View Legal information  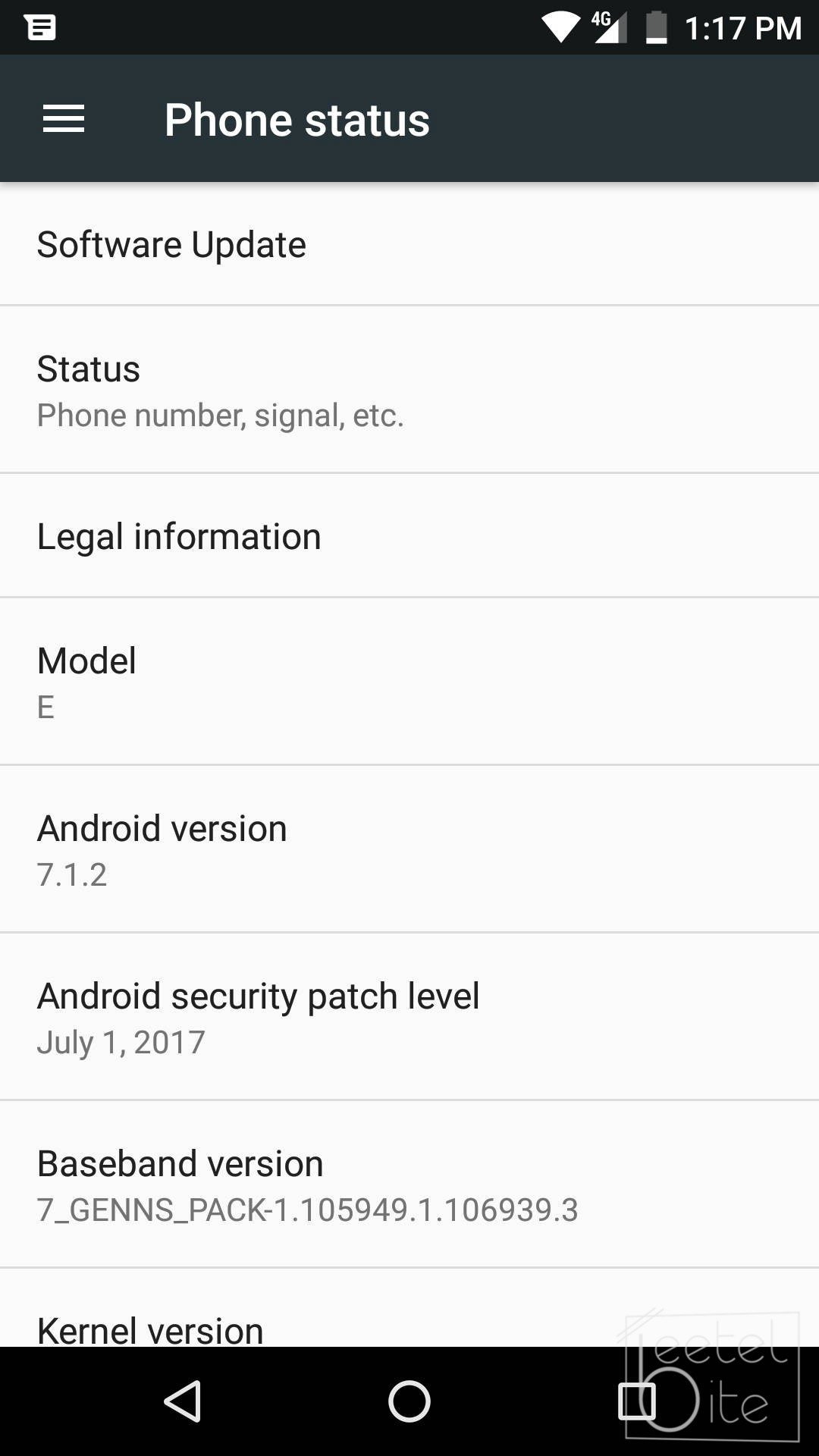pyautogui.click(x=409, y=536)
